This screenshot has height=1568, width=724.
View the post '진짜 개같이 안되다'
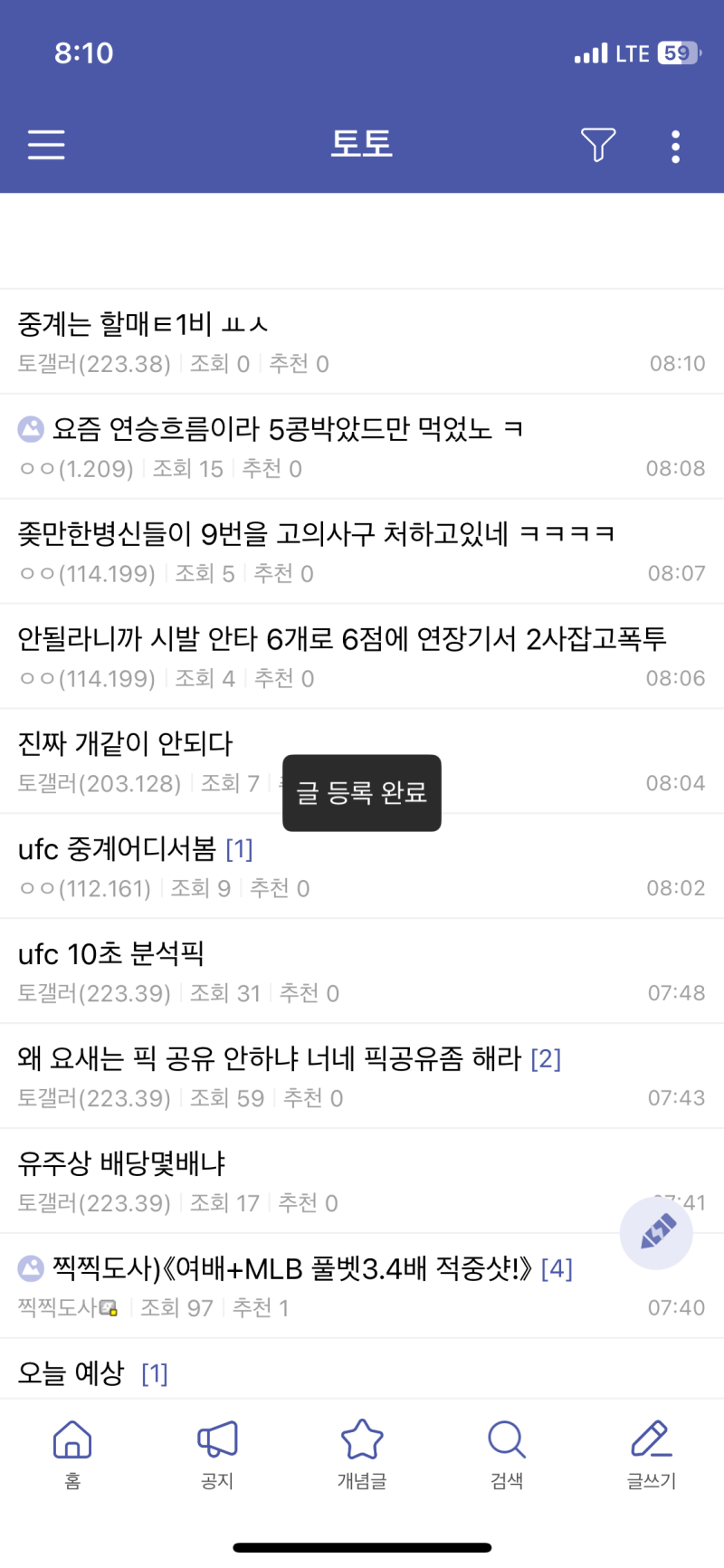[x=127, y=744]
